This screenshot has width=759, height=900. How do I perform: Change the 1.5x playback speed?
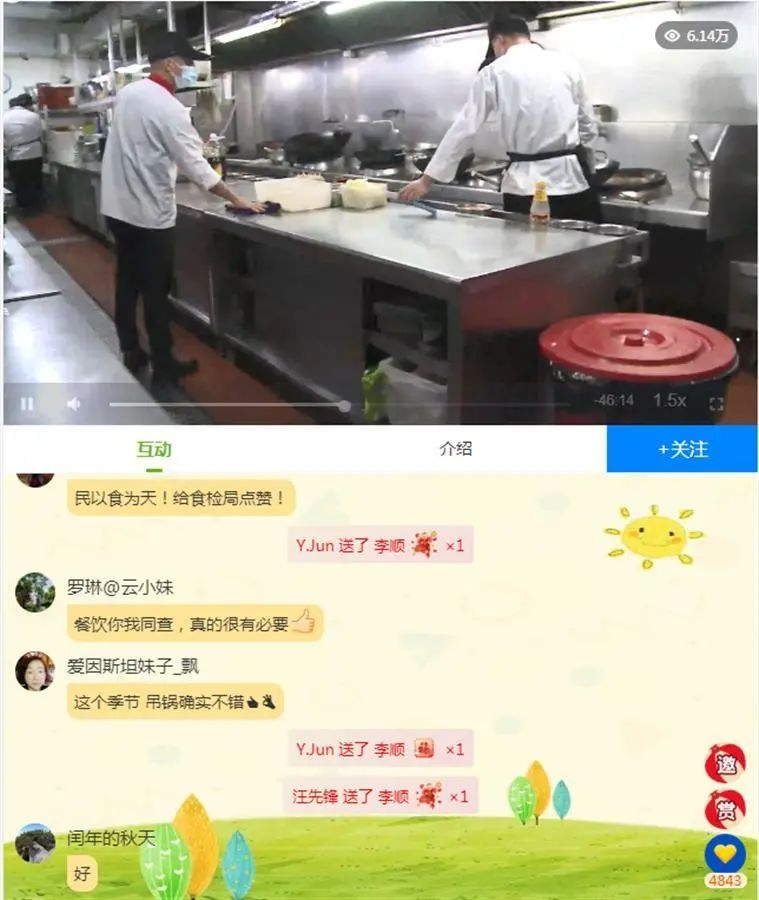point(669,401)
